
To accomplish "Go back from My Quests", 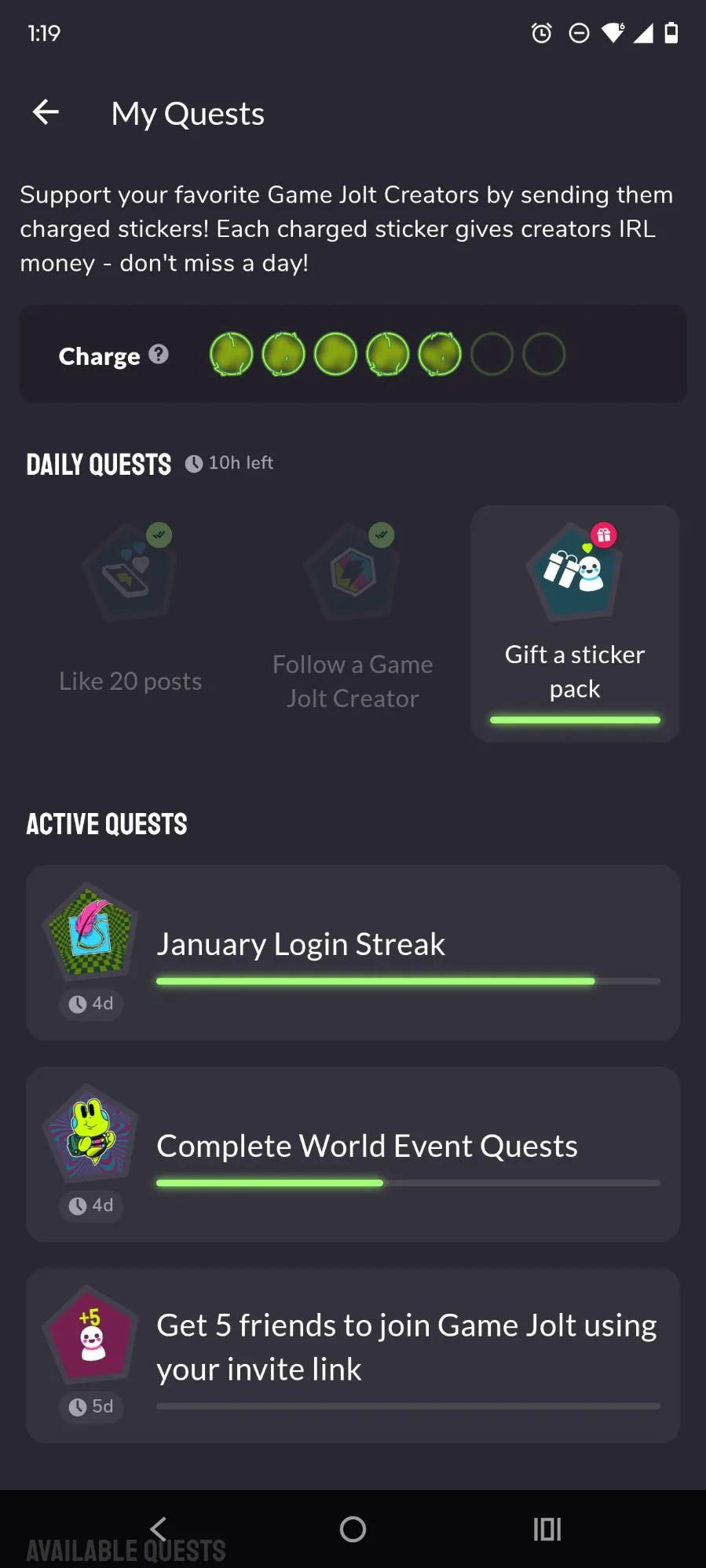I will 46,112.
